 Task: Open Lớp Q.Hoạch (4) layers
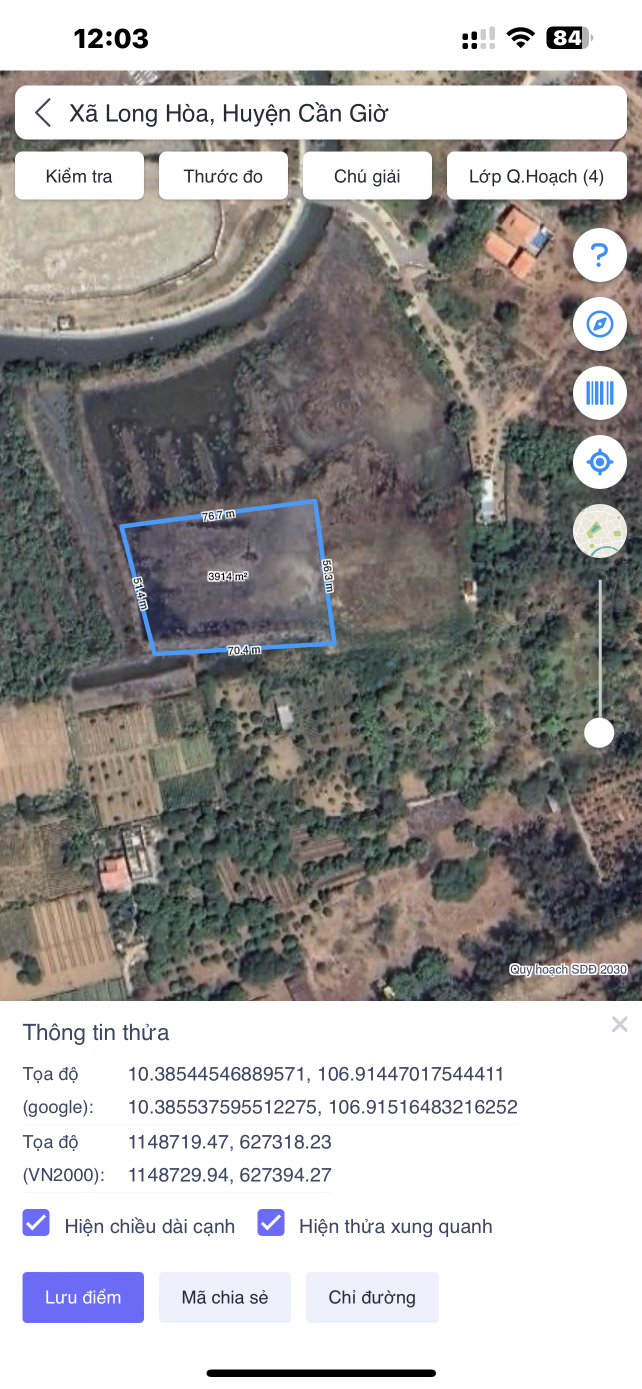click(537, 177)
